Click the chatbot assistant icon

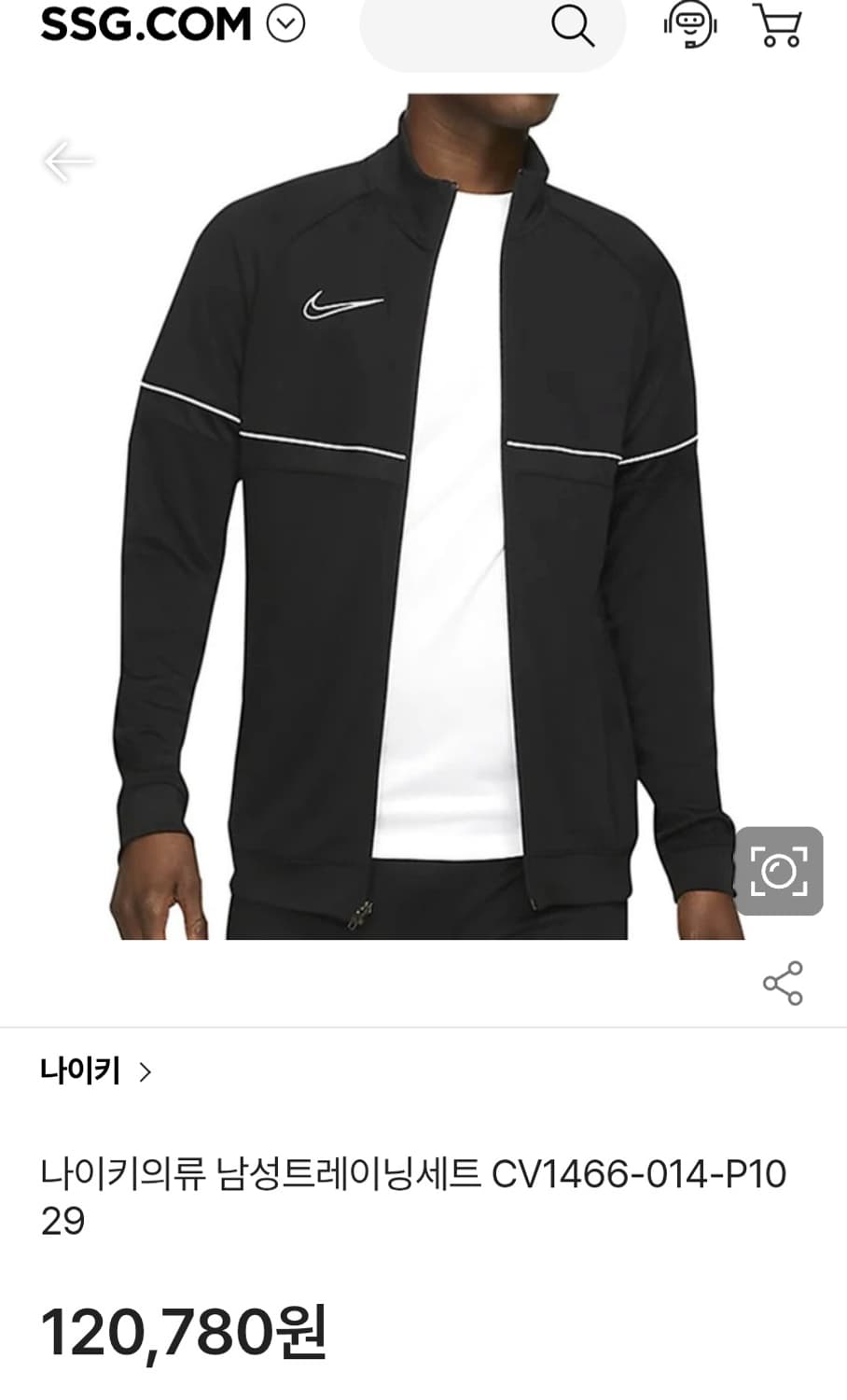(690, 28)
